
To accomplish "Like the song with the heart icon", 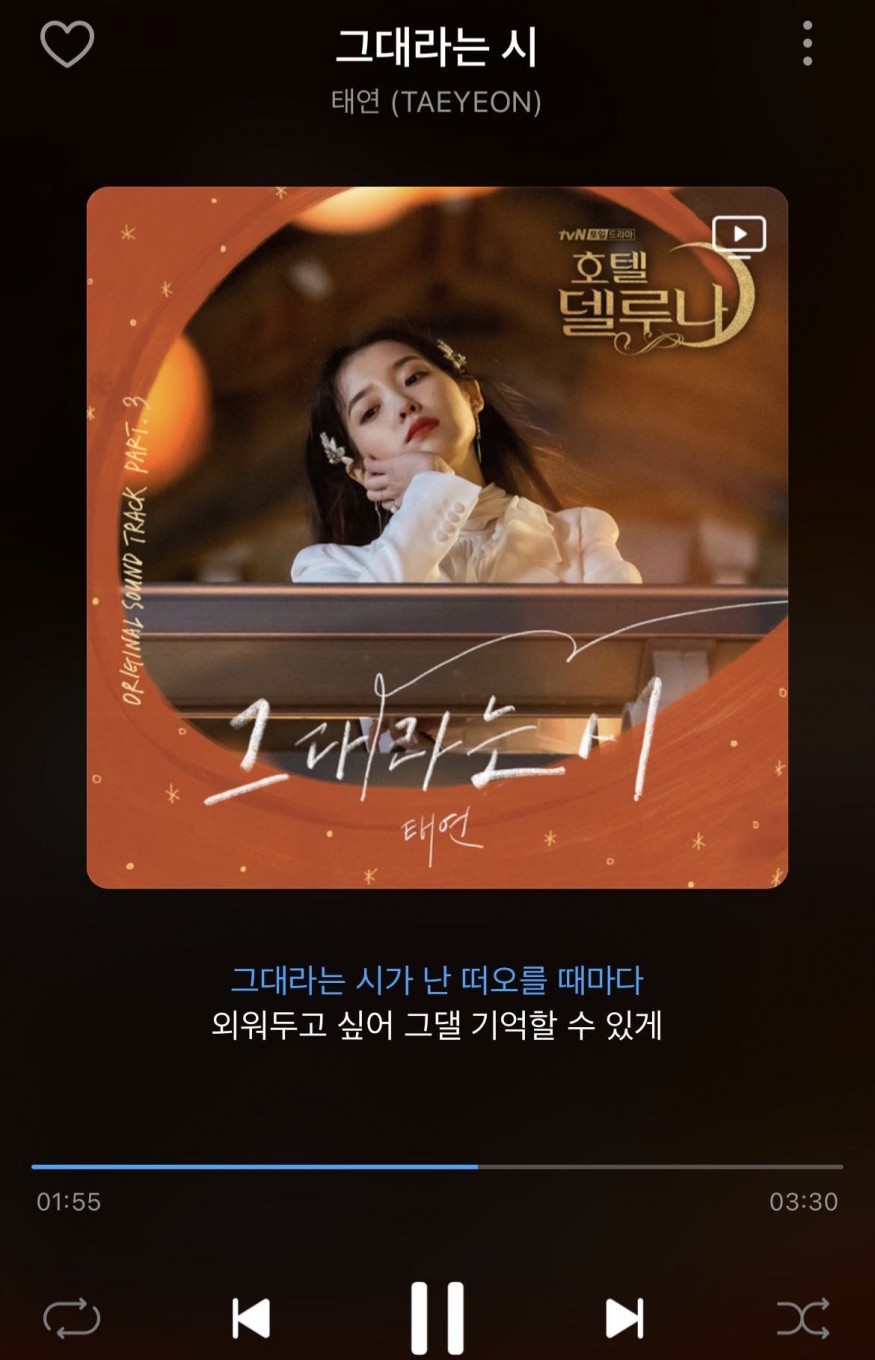I will tap(67, 45).
